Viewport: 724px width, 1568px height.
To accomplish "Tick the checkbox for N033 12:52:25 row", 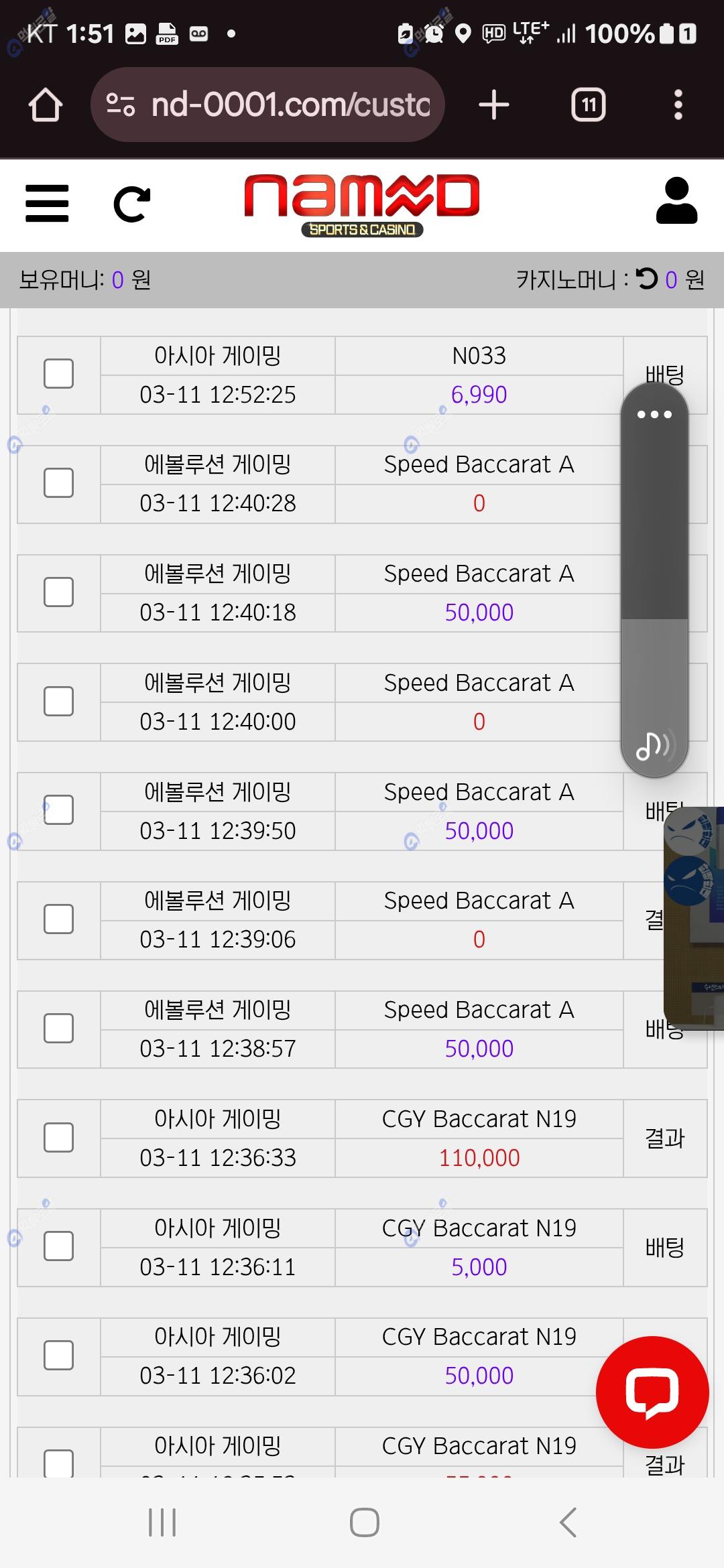I will [x=58, y=374].
